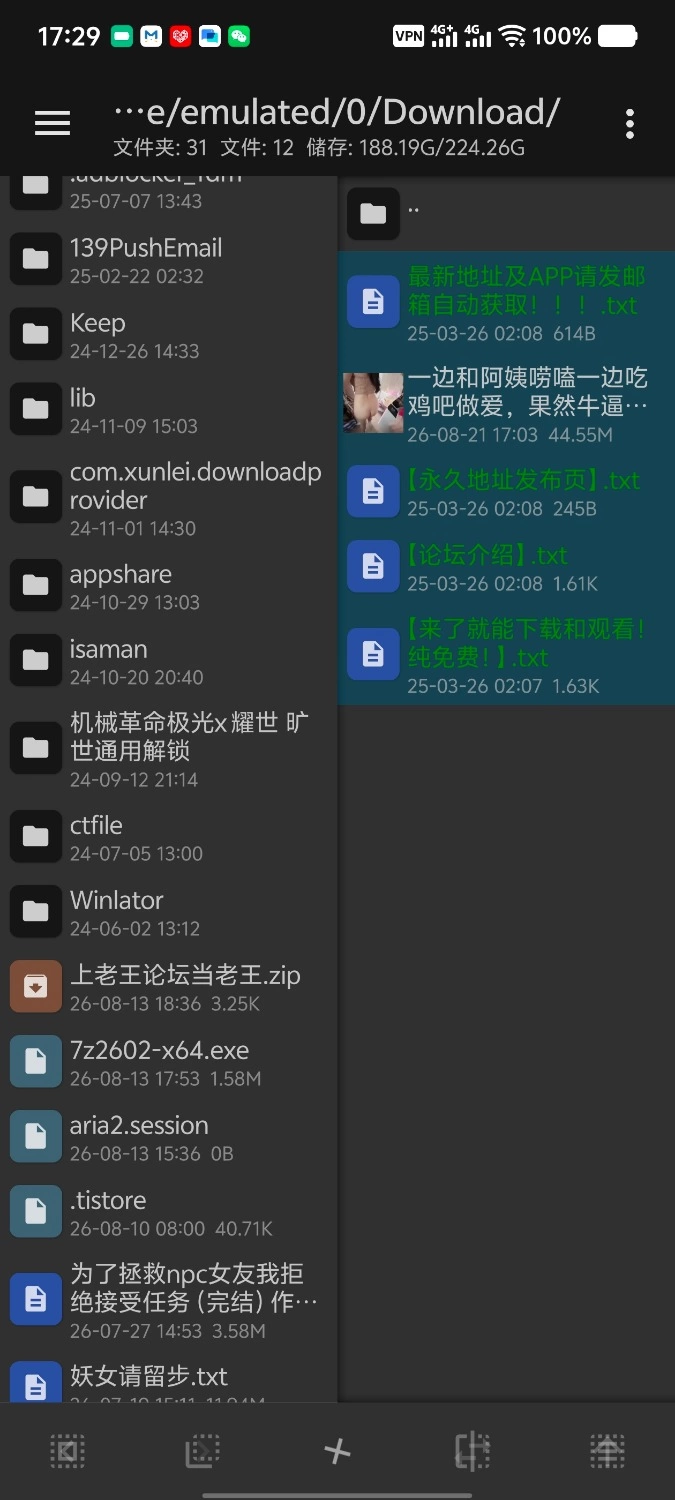Open the com.xunlei.downloadprovider folder

tap(169, 498)
